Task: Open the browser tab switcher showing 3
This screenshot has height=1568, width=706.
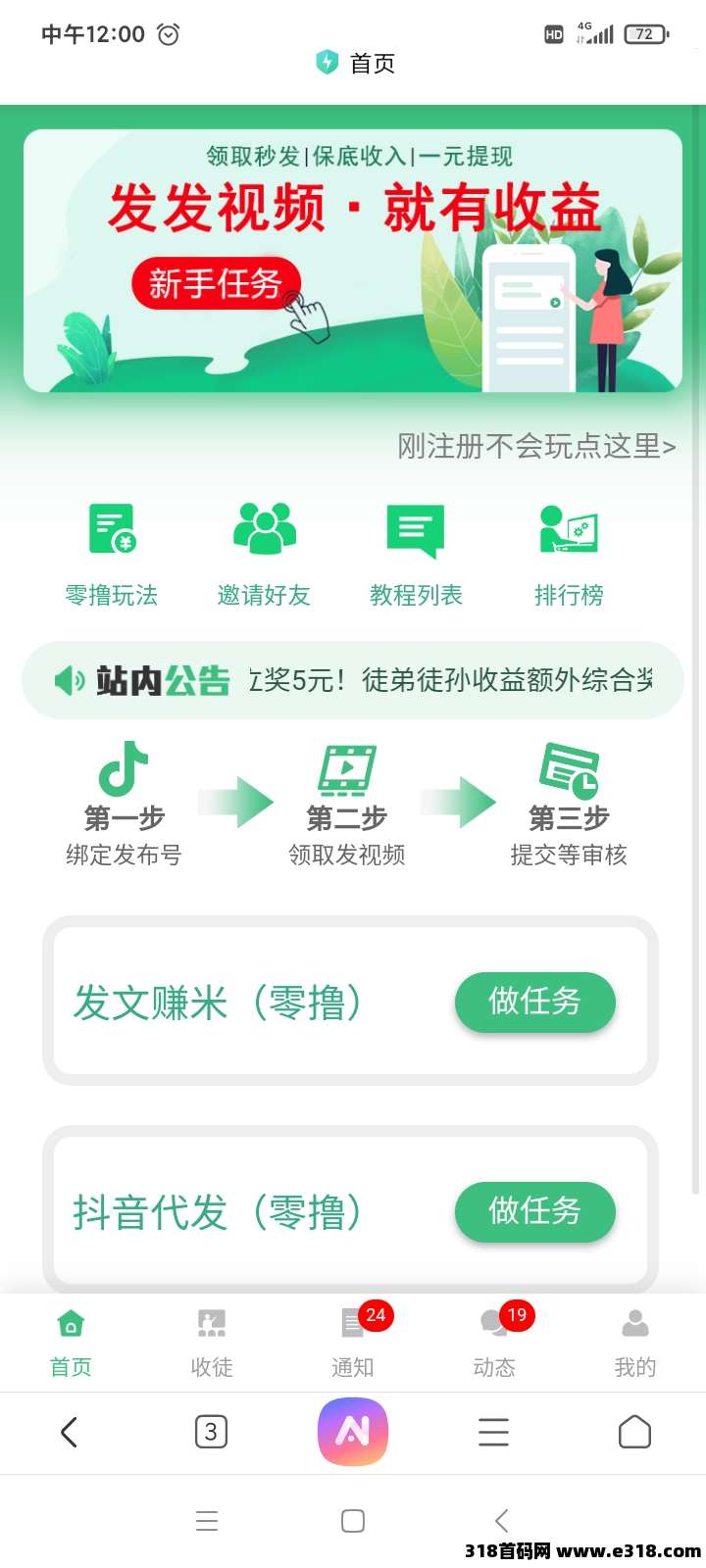Action: tap(211, 1433)
